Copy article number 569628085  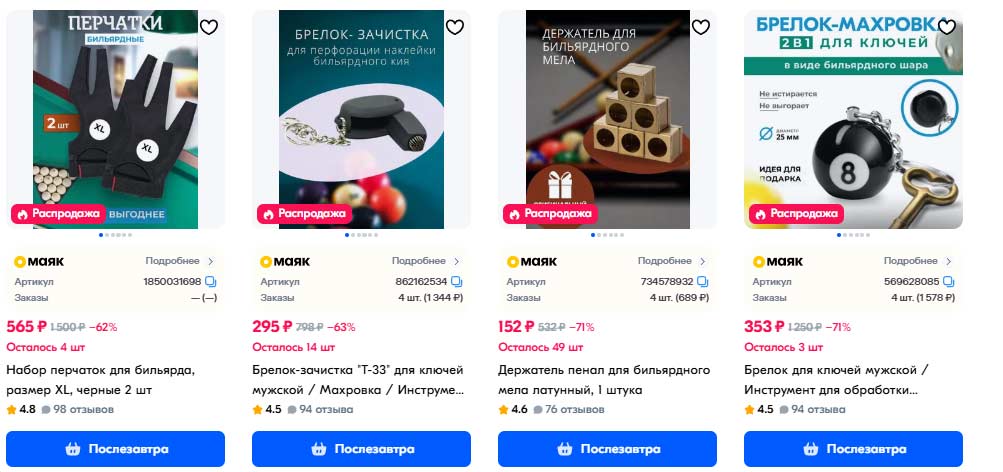coord(948,282)
